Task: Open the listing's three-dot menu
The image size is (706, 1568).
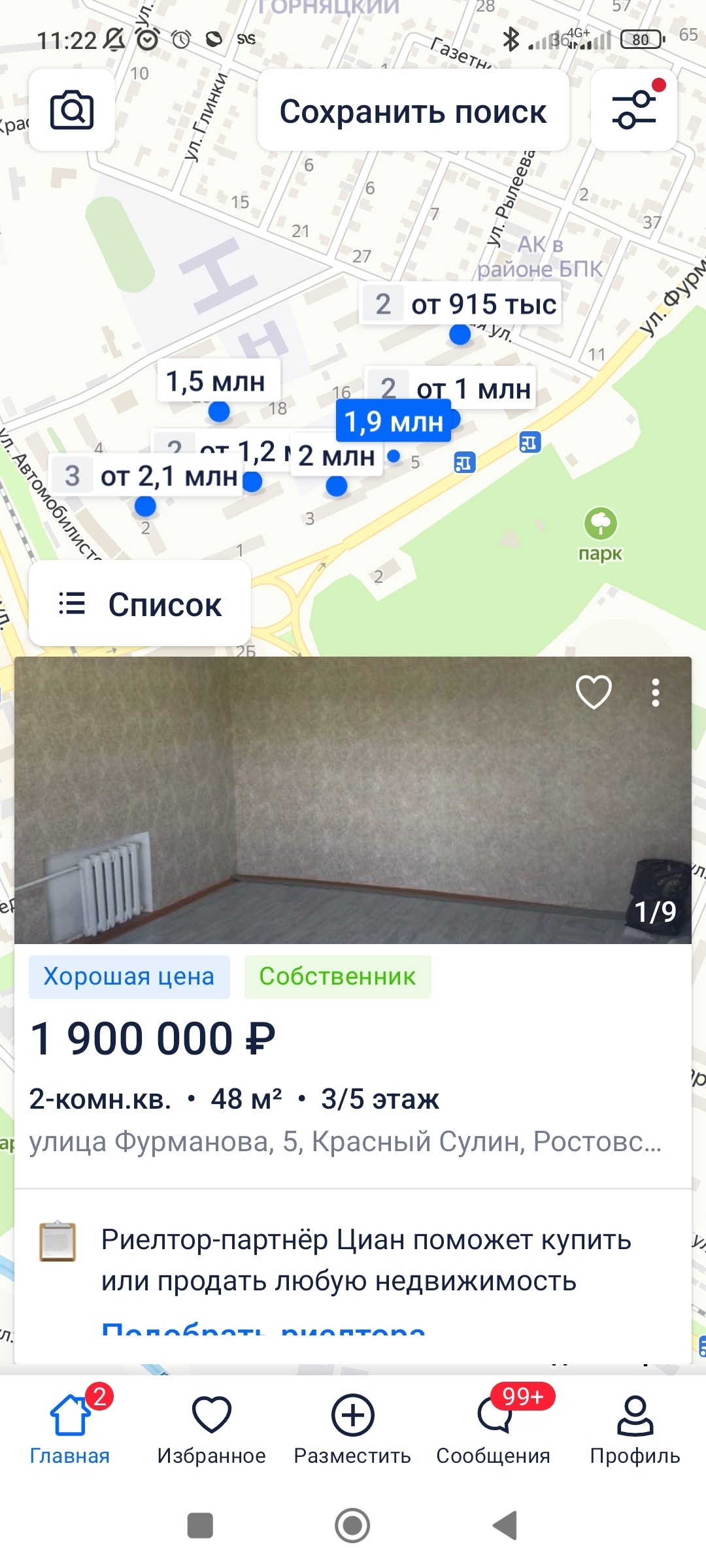Action: click(x=655, y=693)
